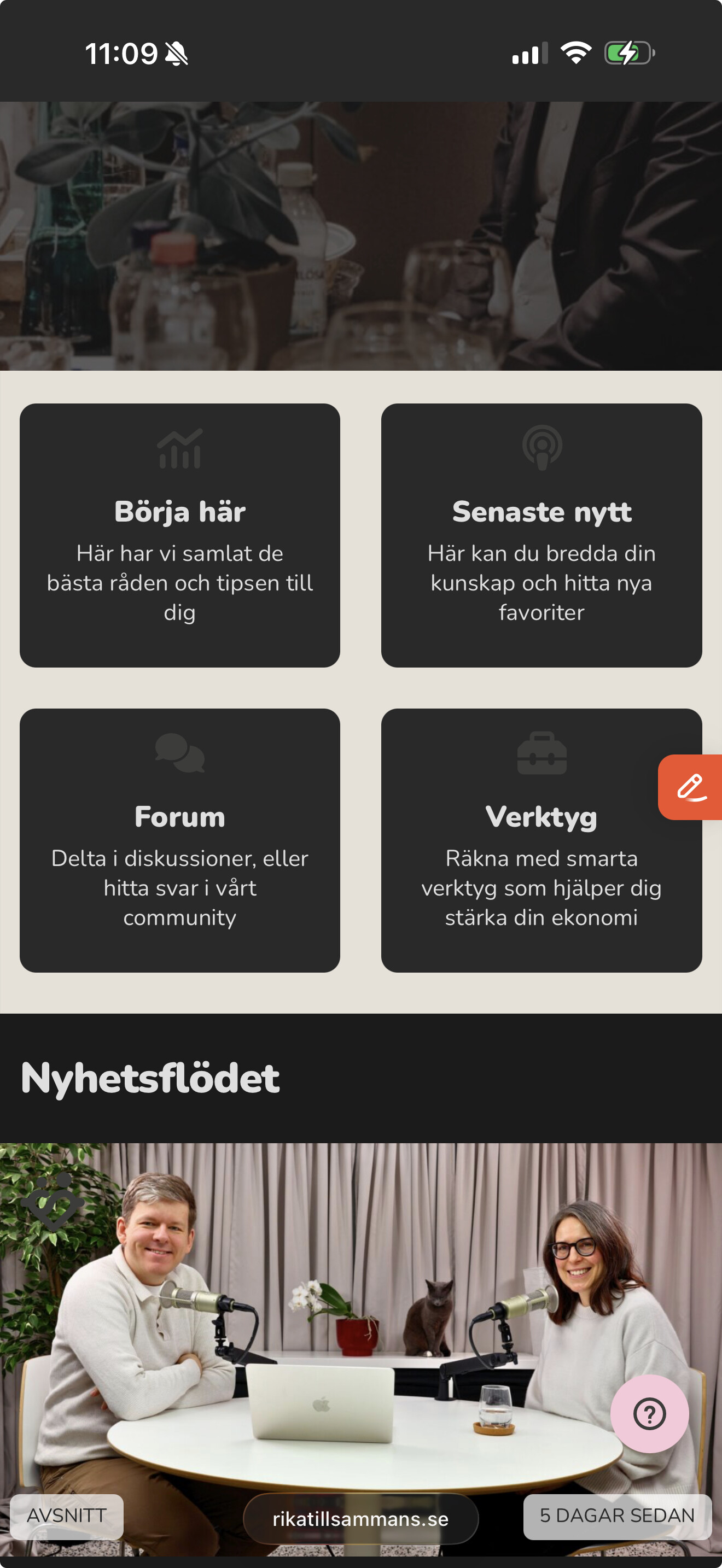Open the Börja här card

point(179,535)
